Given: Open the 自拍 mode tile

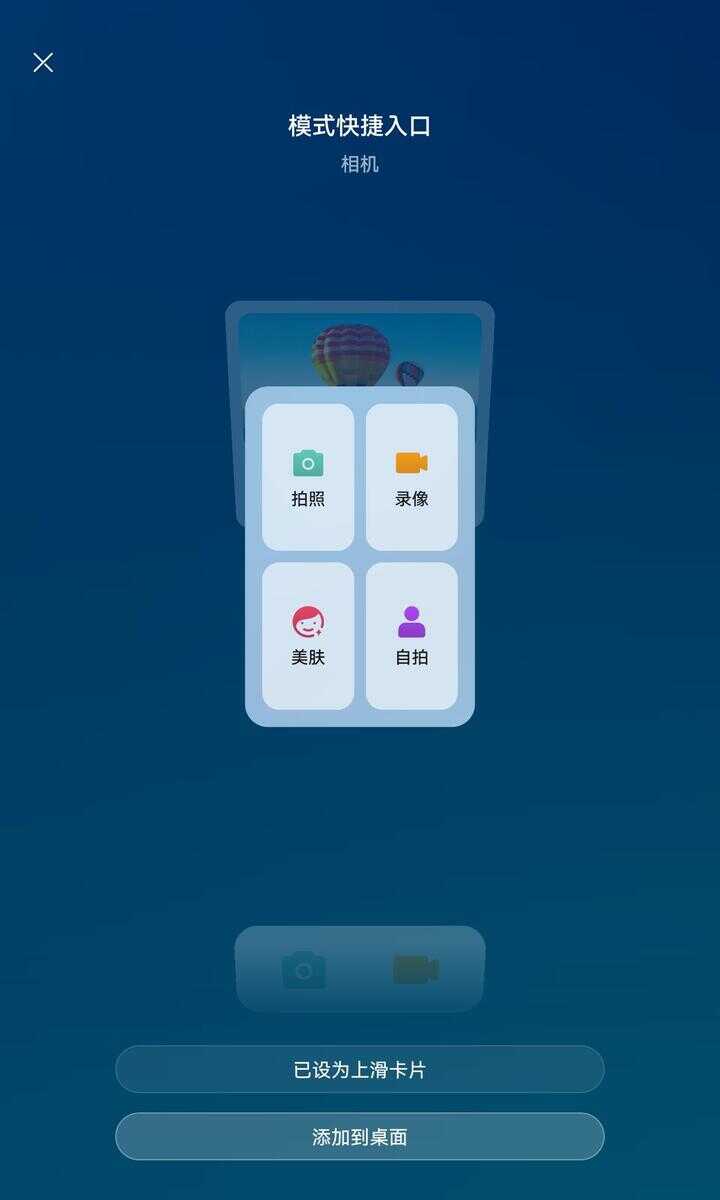Looking at the screenshot, I should pyautogui.click(x=411, y=636).
